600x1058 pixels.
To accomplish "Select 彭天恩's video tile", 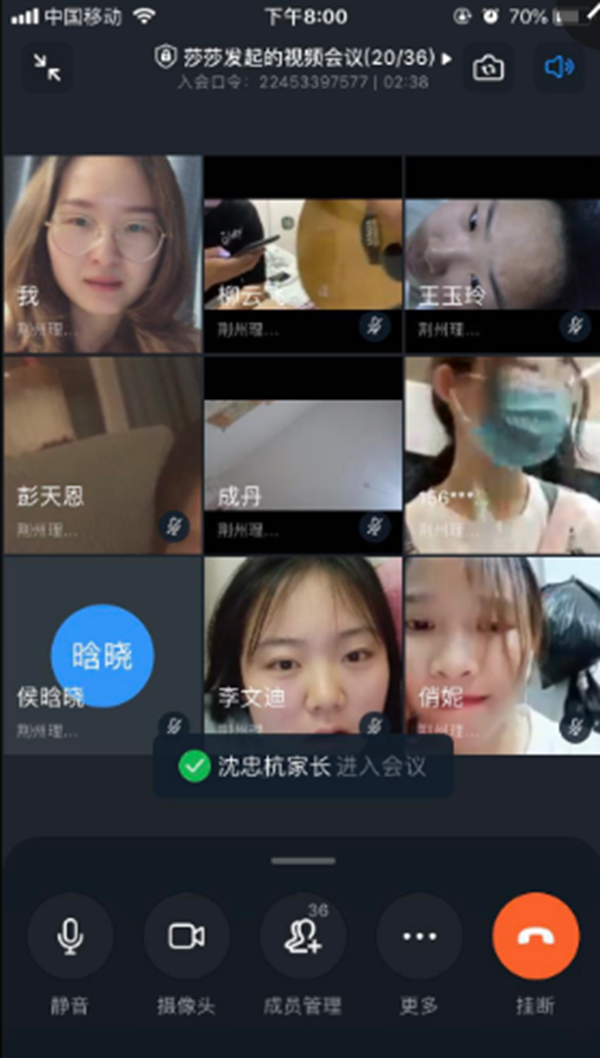I will [101, 455].
